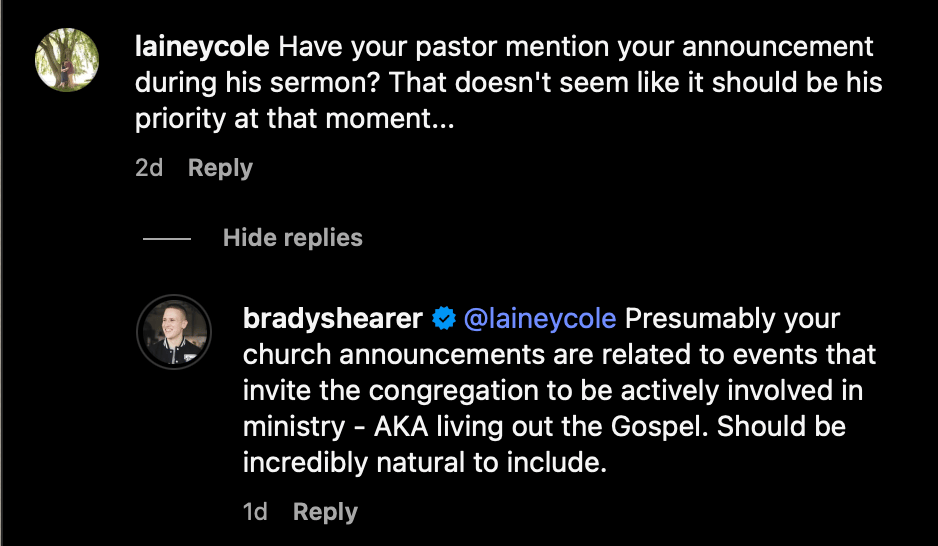Collapse the thread with Hide replies
This screenshot has height=546, width=938.
click(x=292, y=238)
